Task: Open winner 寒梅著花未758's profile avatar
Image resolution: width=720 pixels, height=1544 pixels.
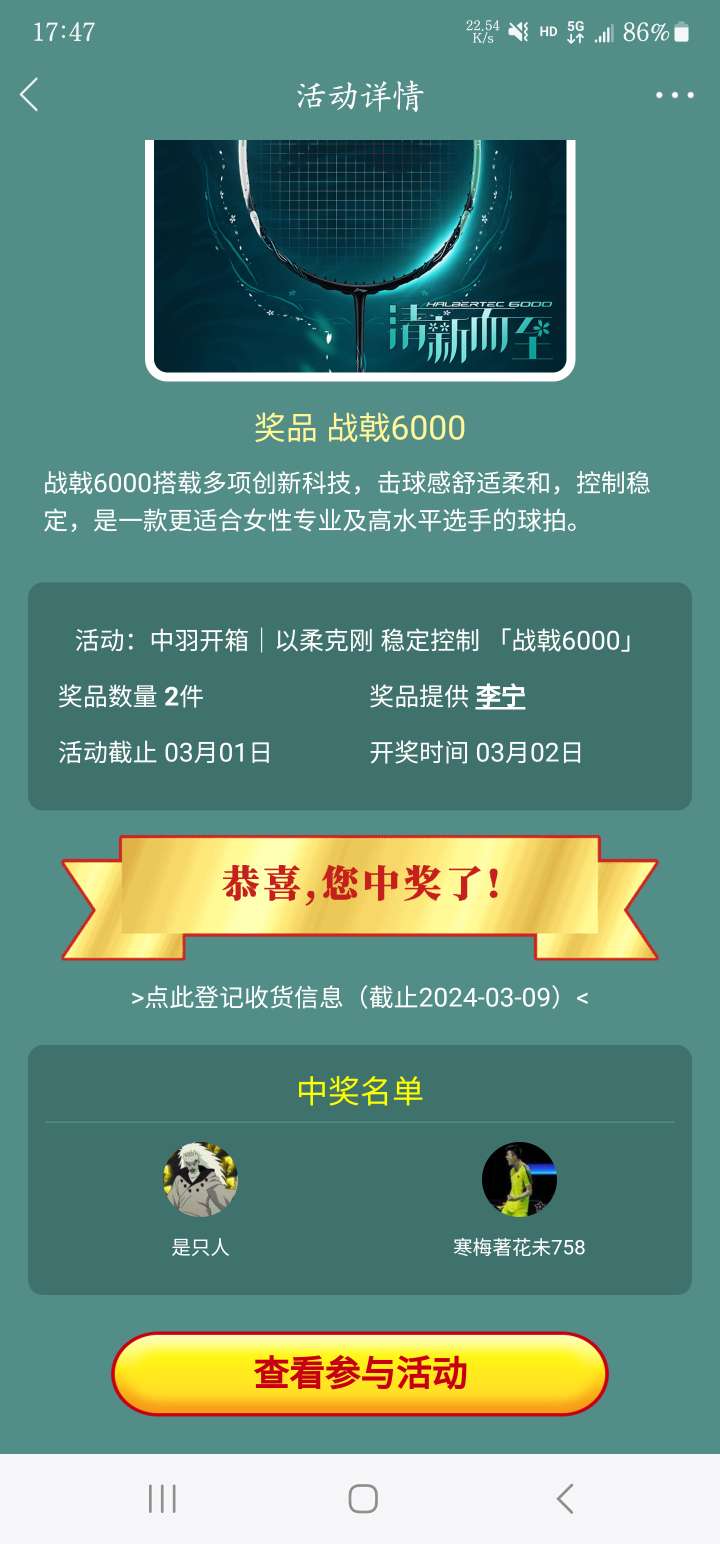Action: tap(519, 1179)
